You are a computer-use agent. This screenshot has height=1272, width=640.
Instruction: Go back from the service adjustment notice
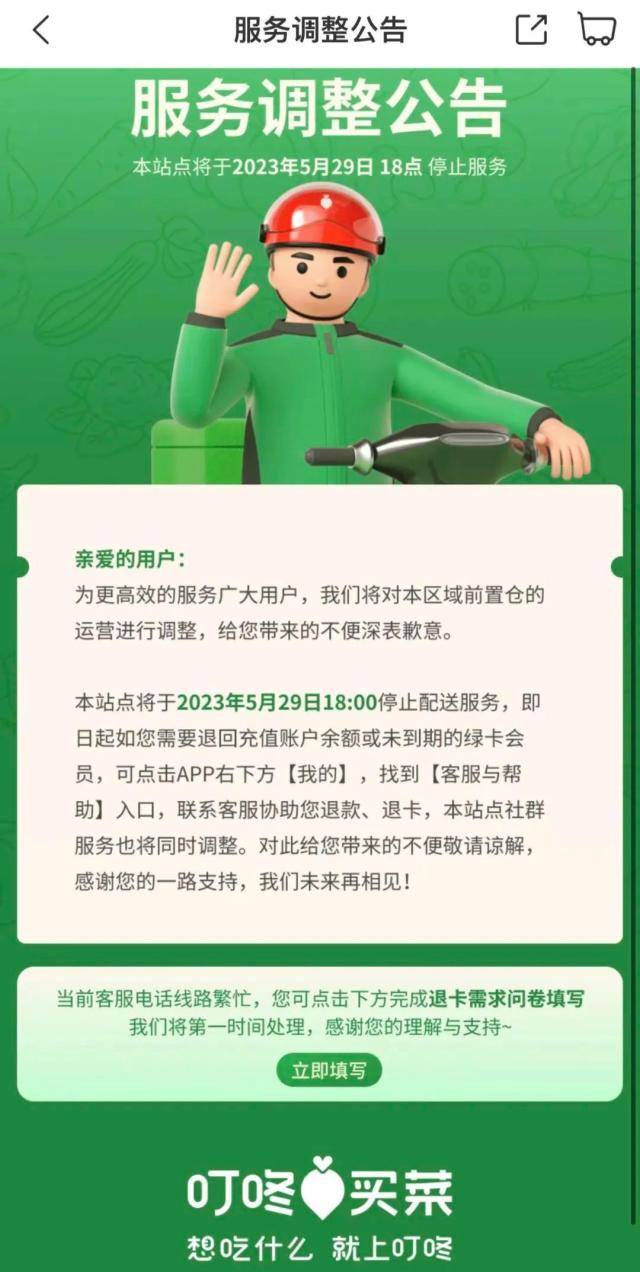point(41,30)
